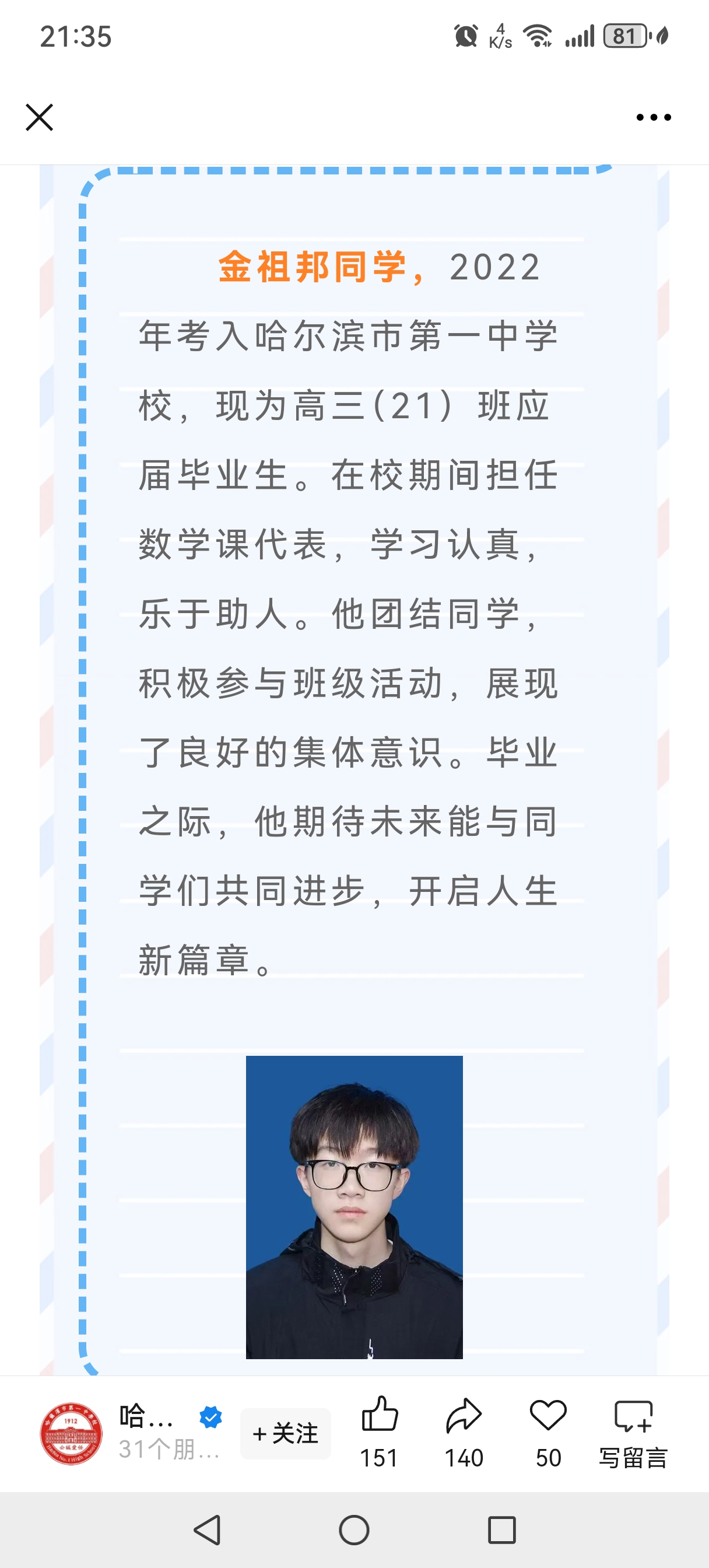Share this article
This screenshot has width=709, height=1568.
click(464, 1415)
